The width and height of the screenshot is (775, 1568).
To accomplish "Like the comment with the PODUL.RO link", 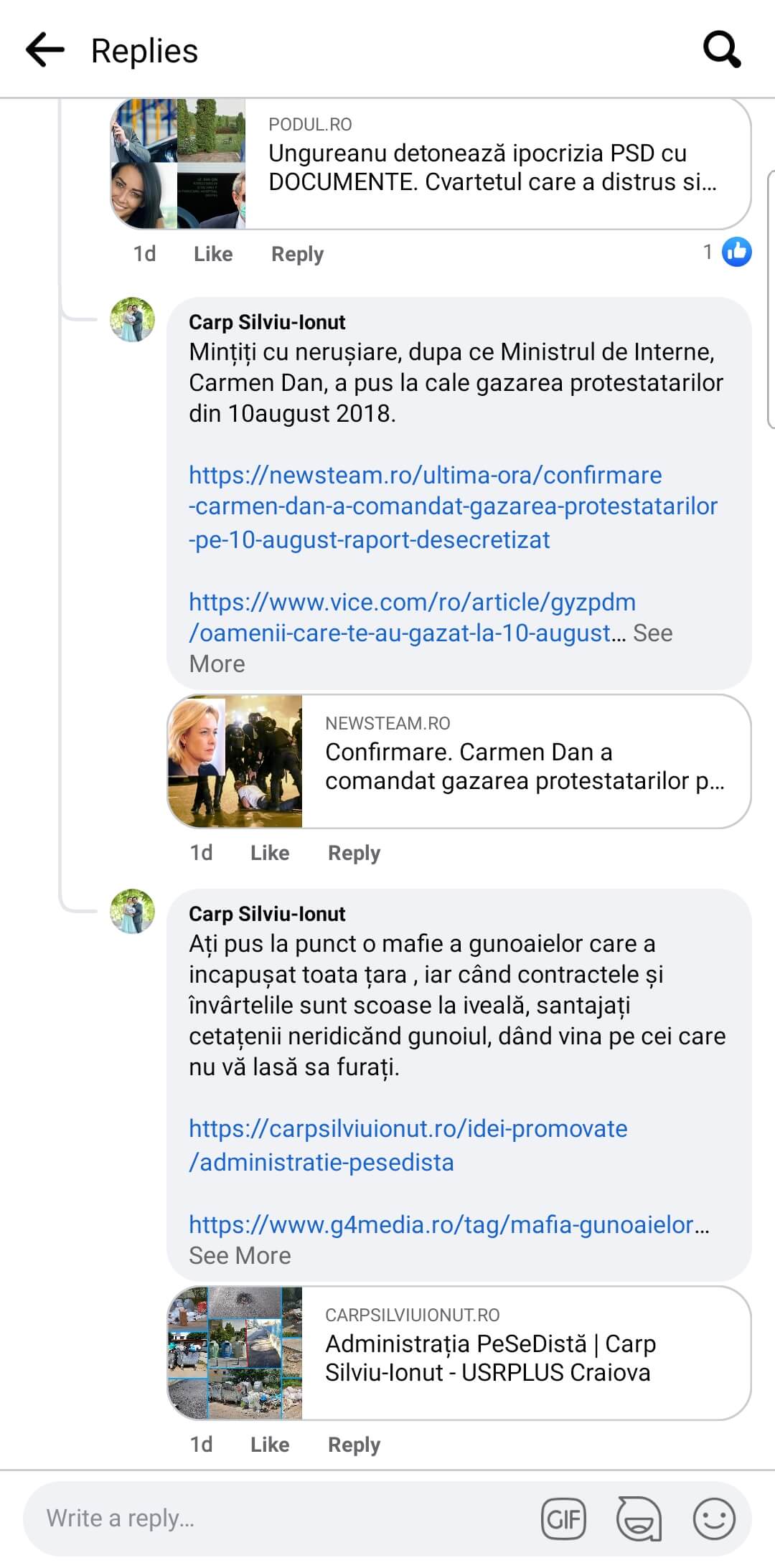I will 213,254.
